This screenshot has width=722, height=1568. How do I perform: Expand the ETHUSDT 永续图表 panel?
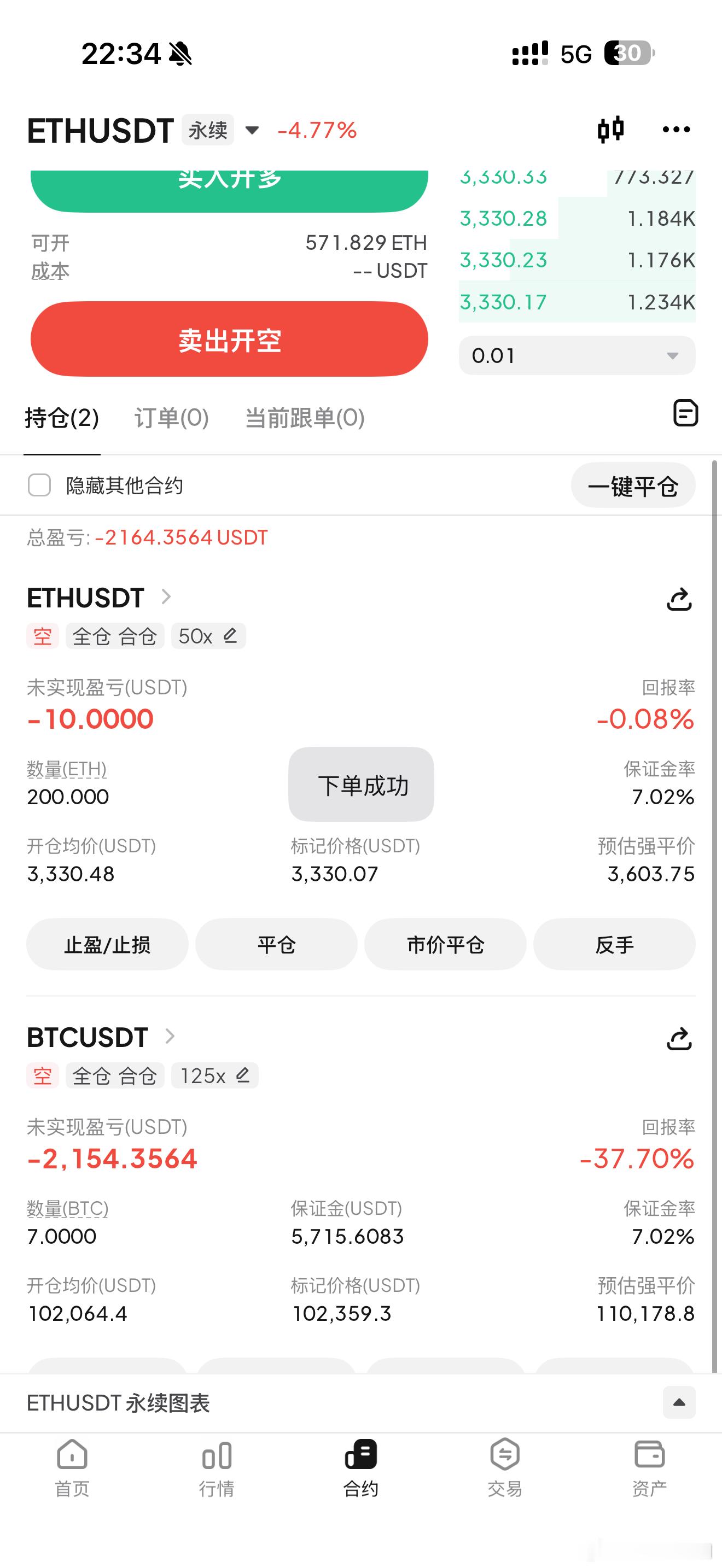click(679, 1402)
